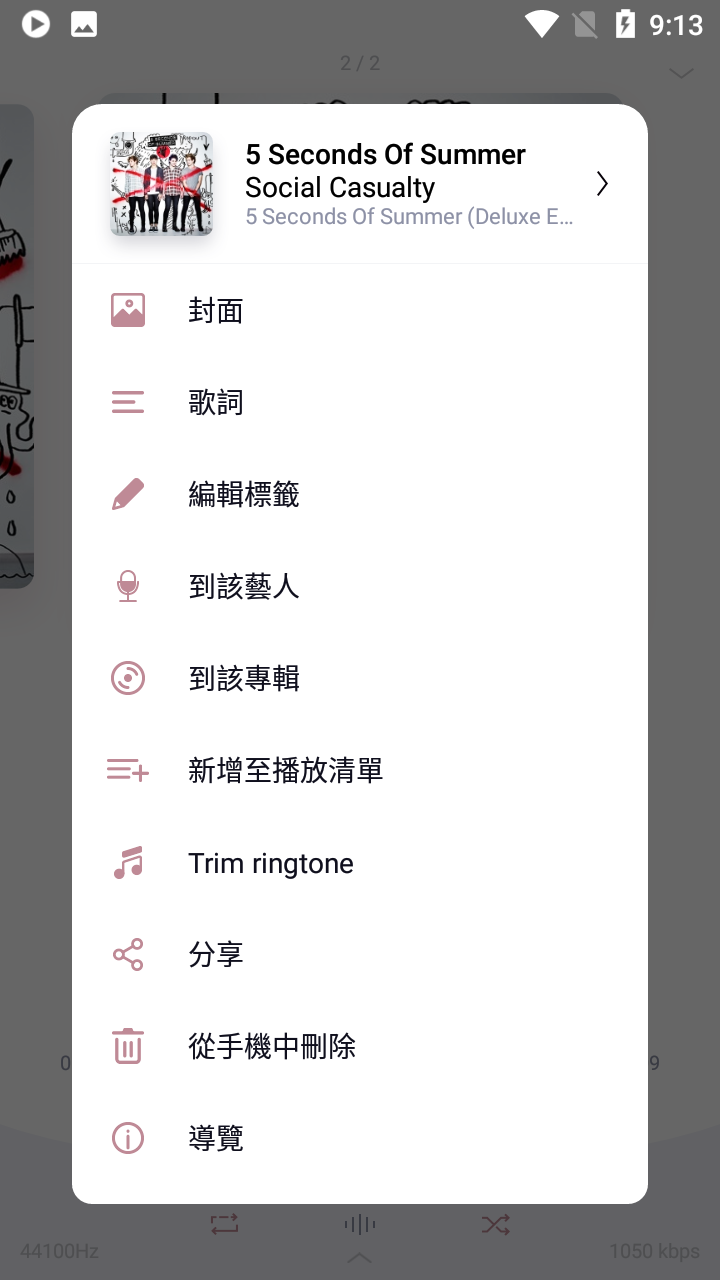Tap the upward chevron above the bottom bar
720x1280 pixels.
pyautogui.click(x=360, y=1258)
